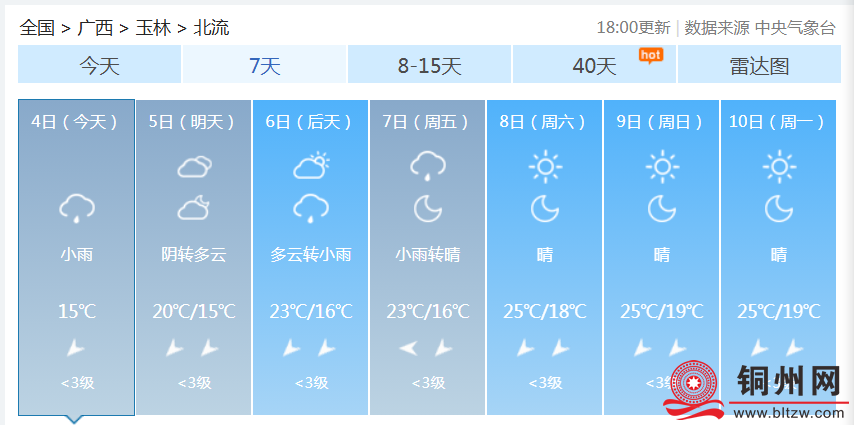
Task: Select the 7日（周五）forecast card
Action: tap(427, 257)
